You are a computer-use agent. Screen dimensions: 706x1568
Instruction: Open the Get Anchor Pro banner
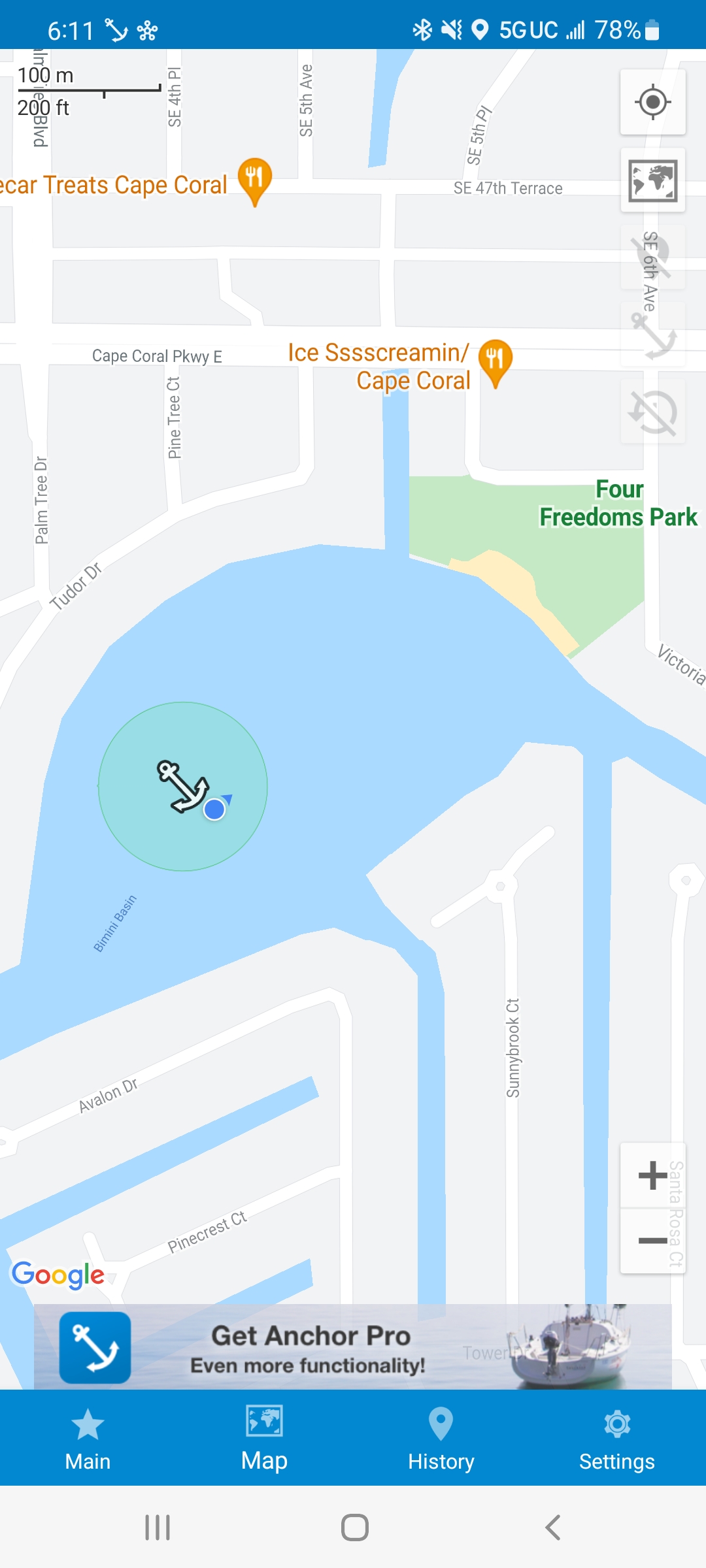tap(353, 1347)
